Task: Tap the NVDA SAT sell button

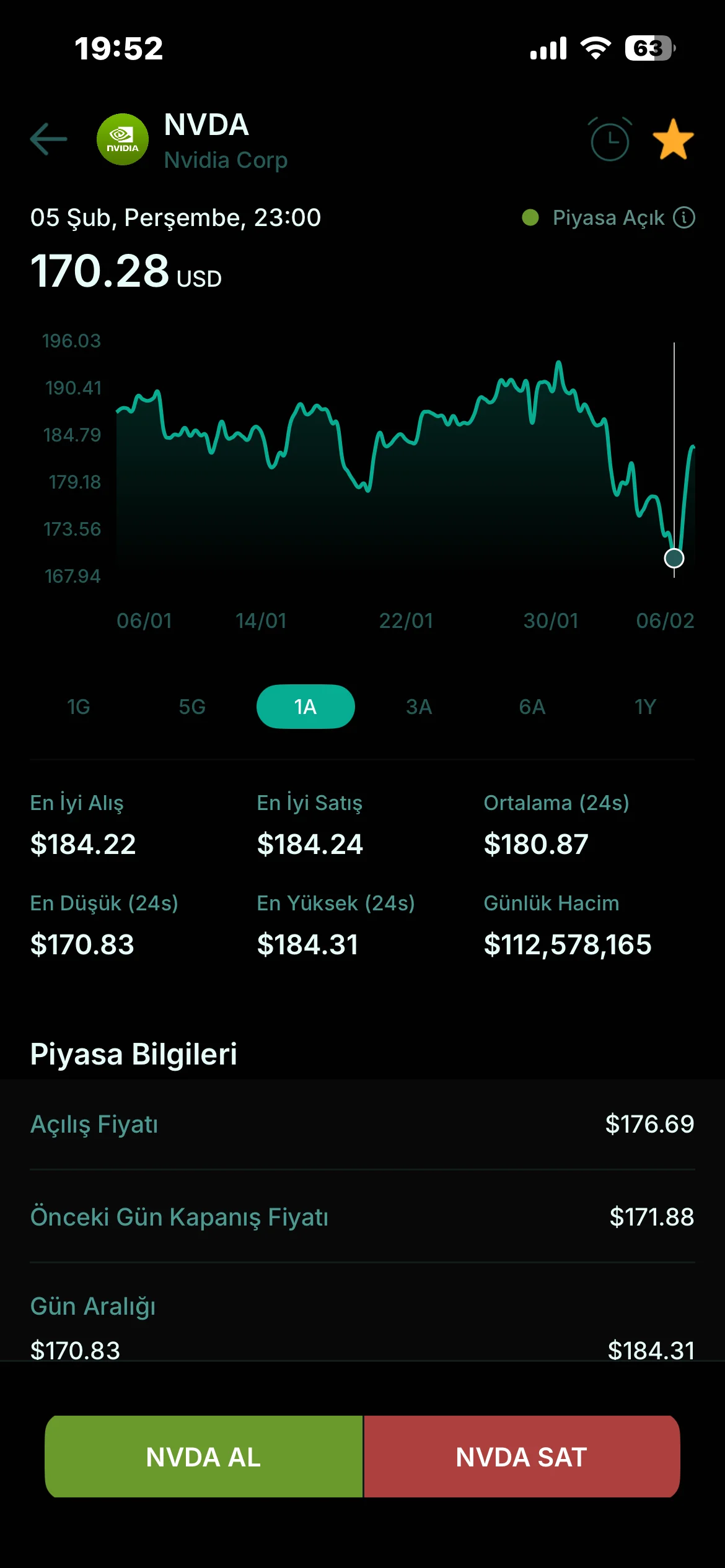Action: click(x=522, y=1457)
